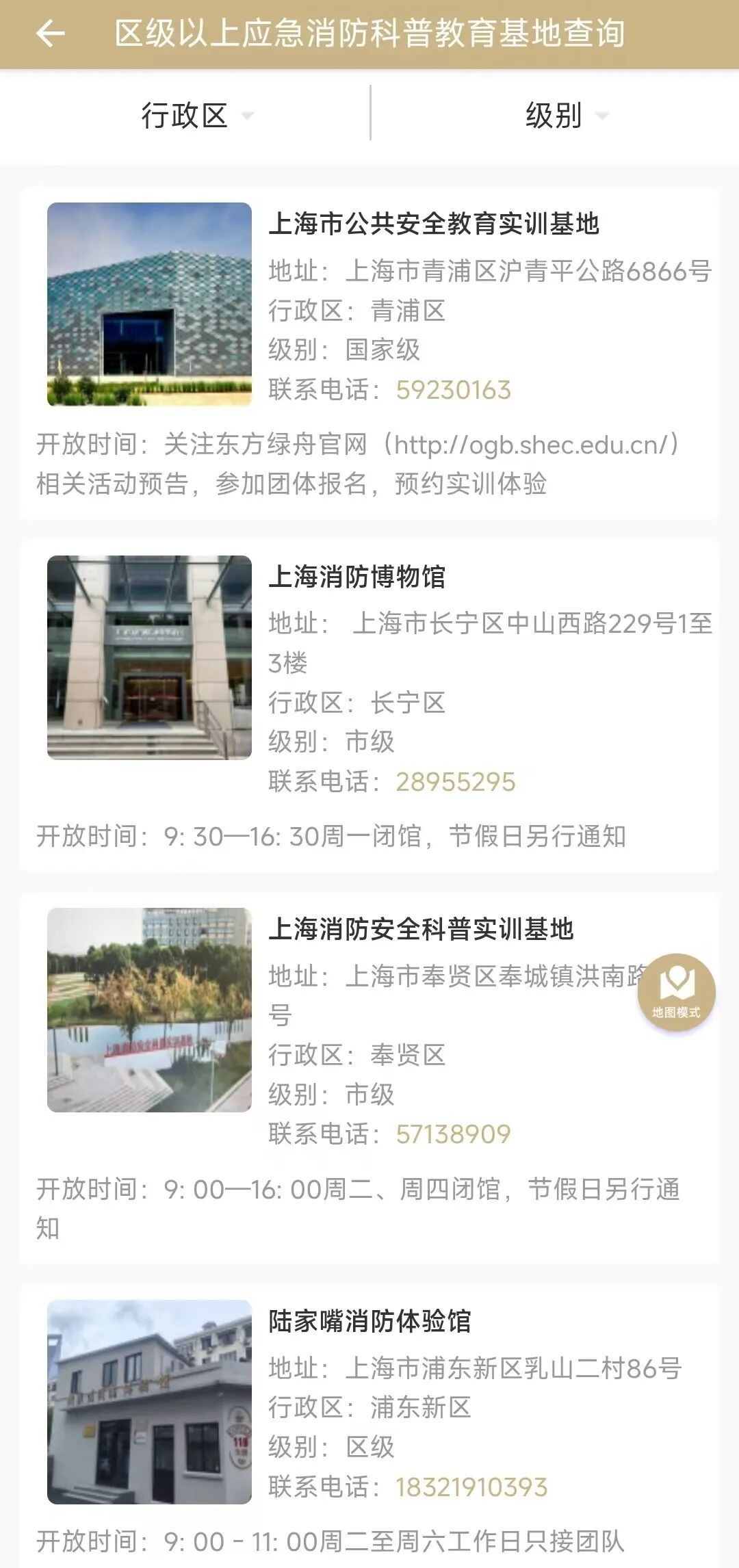The width and height of the screenshot is (739, 1568).
Task: Dial 28955295 for the fire museum
Action: 455,782
